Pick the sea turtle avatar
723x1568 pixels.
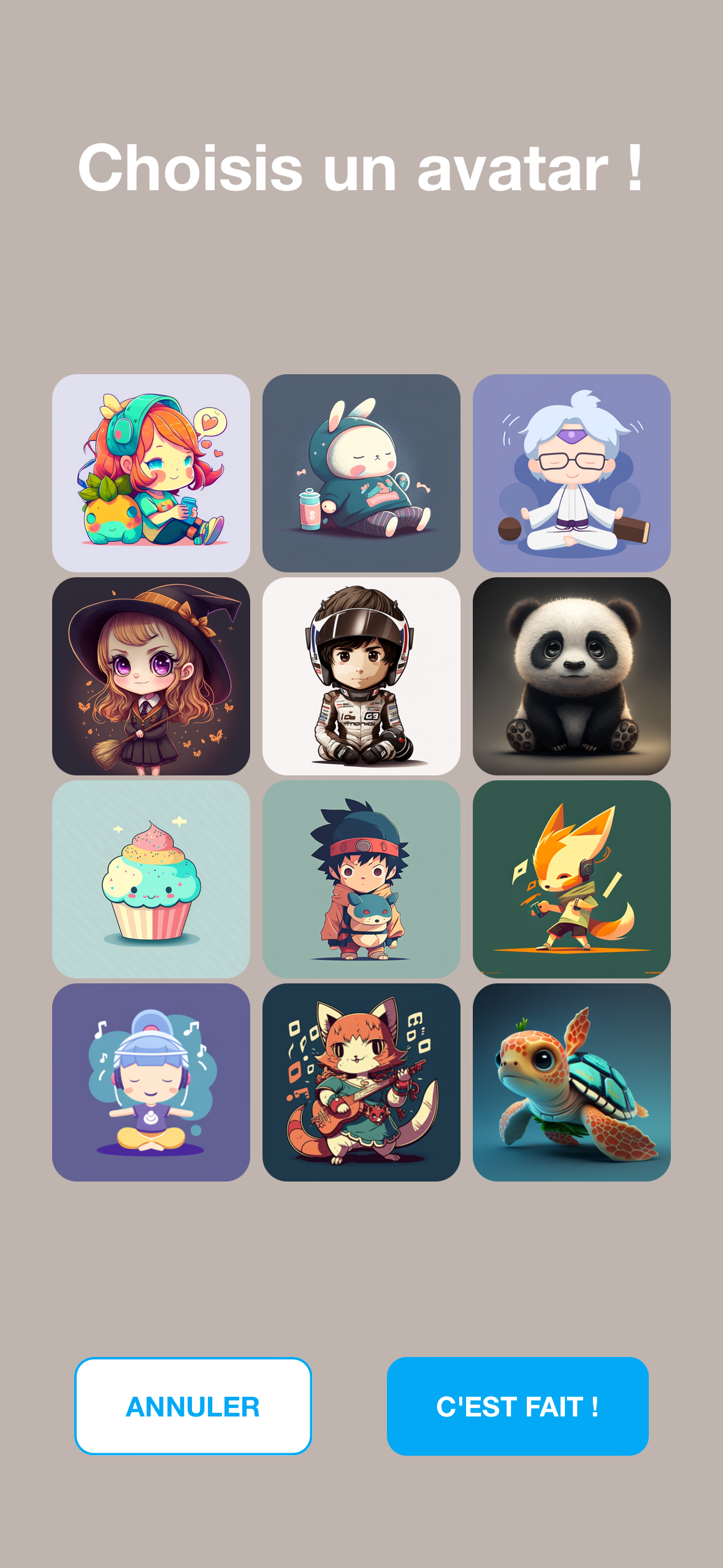[x=572, y=1082]
